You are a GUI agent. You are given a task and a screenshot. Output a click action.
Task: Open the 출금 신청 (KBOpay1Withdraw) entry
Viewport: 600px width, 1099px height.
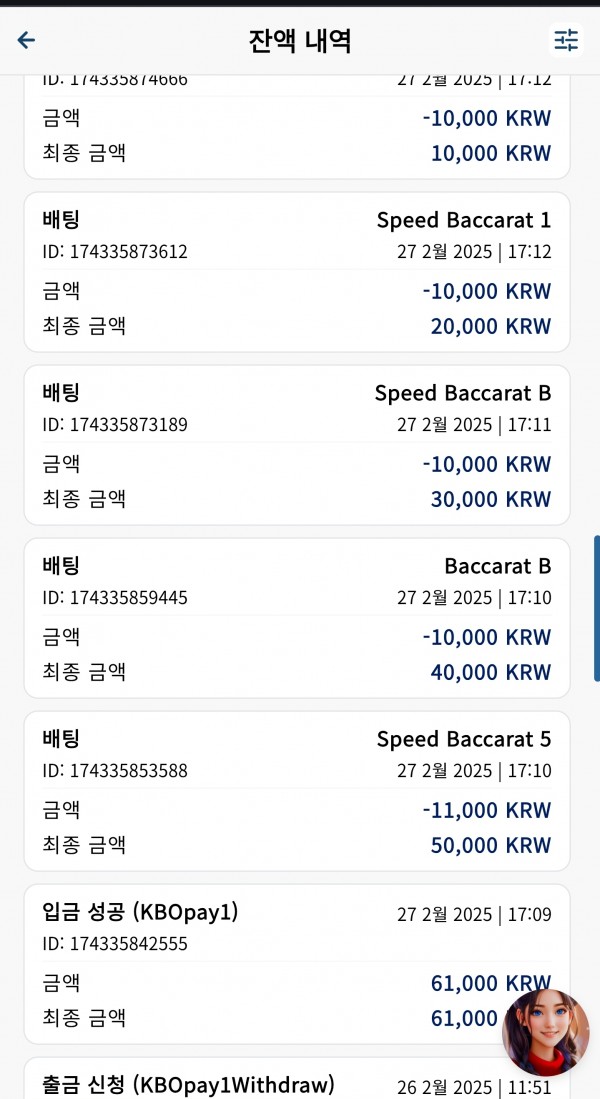[297, 1079]
